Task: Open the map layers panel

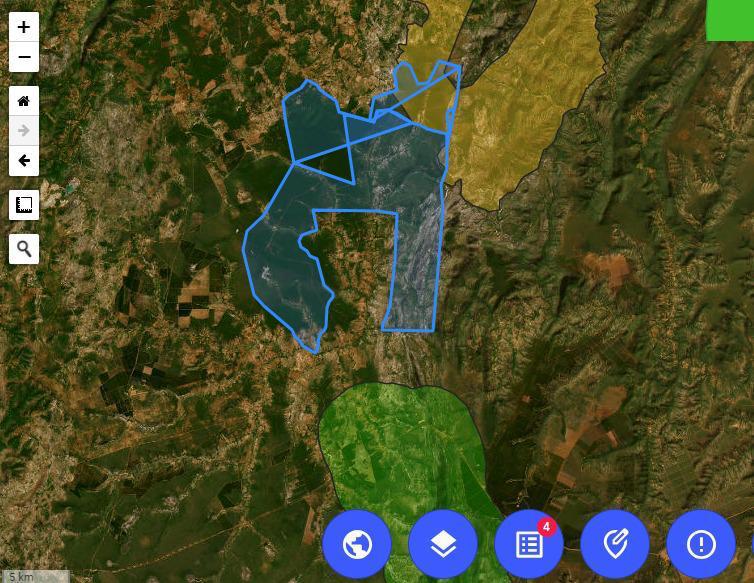Action: (x=443, y=544)
